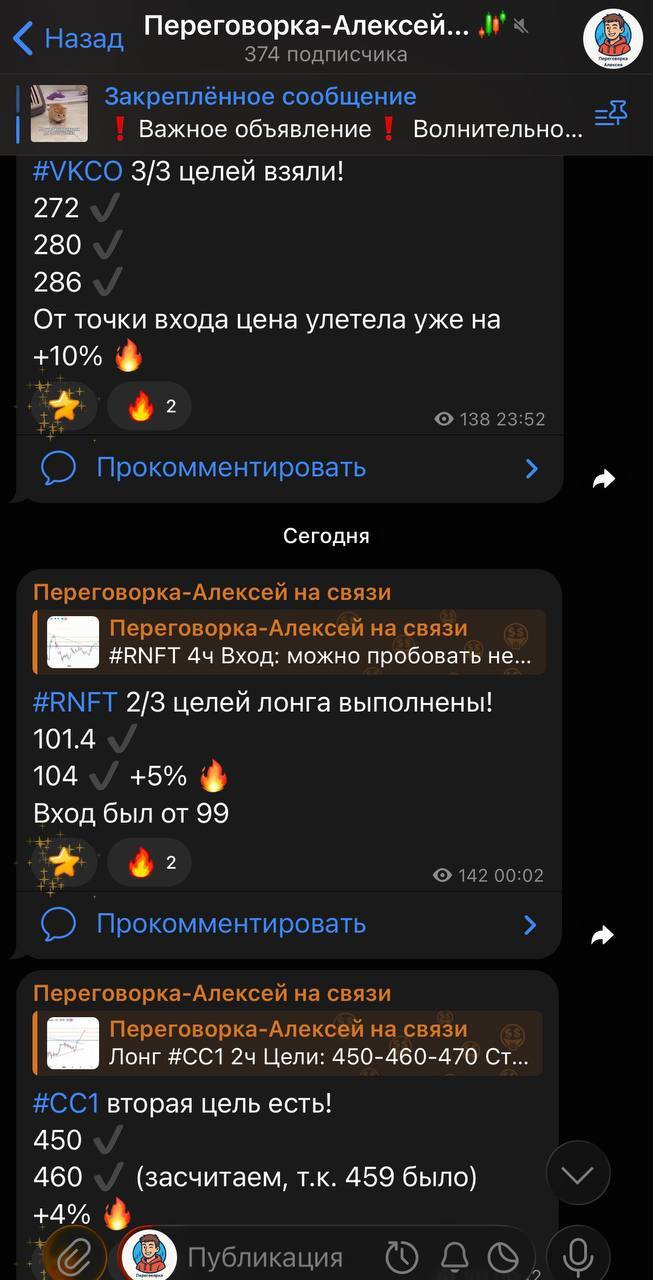
Task: Comment on the VKCO post via Прокомментировать
Action: click(x=230, y=467)
